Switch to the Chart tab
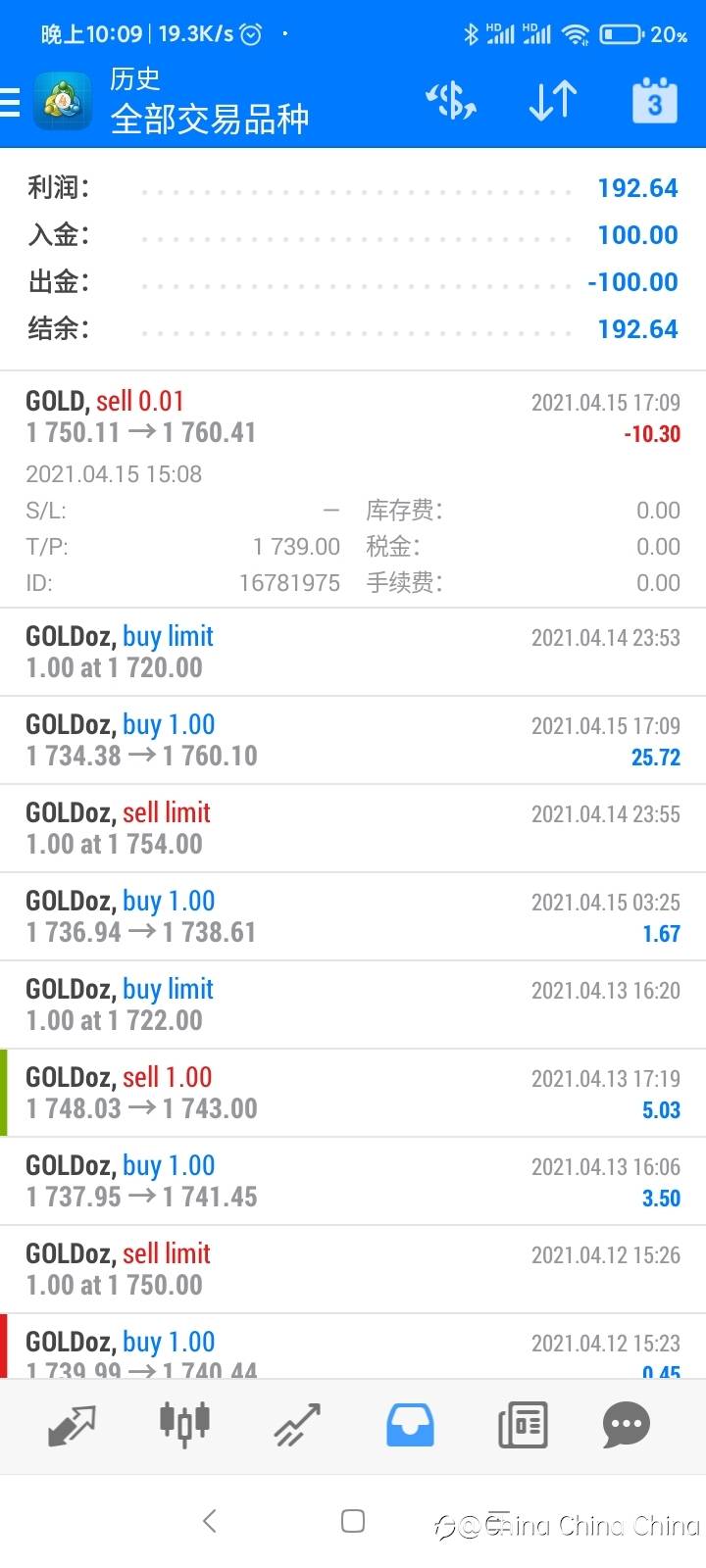706x1568 pixels. pos(184,1425)
